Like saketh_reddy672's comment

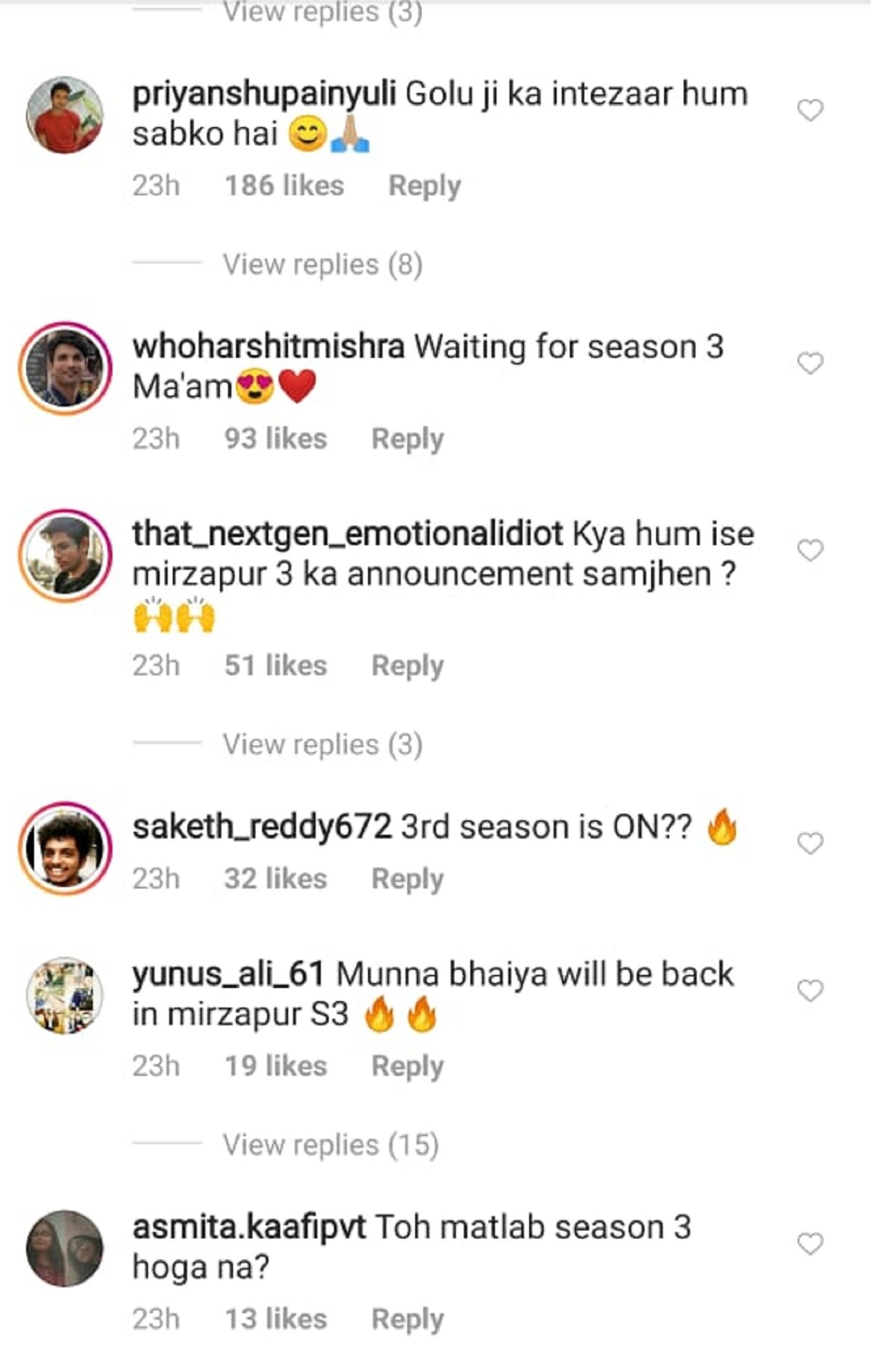pyautogui.click(x=810, y=844)
